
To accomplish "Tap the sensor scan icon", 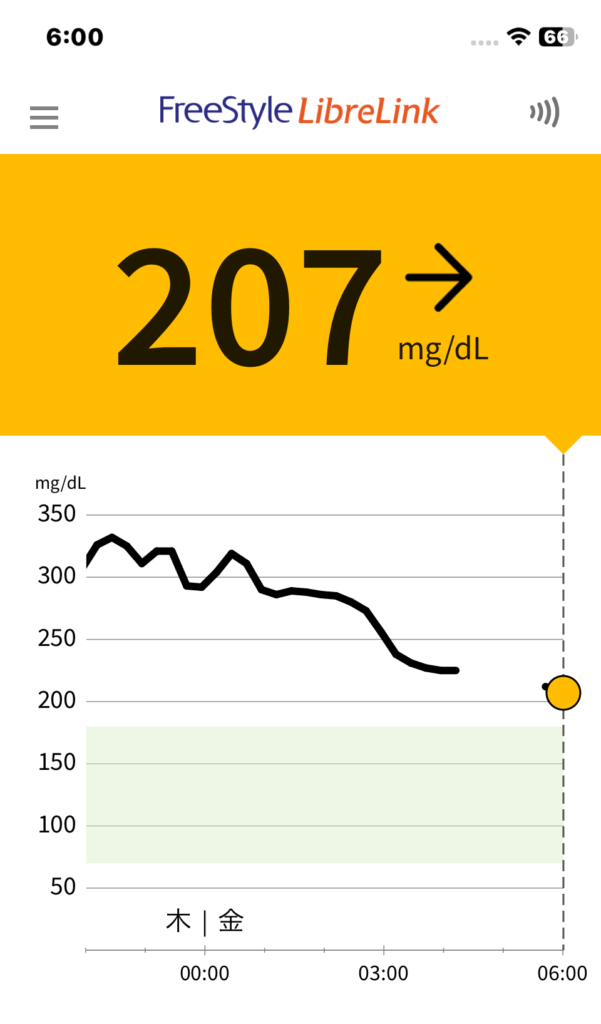I will pyautogui.click(x=545, y=113).
